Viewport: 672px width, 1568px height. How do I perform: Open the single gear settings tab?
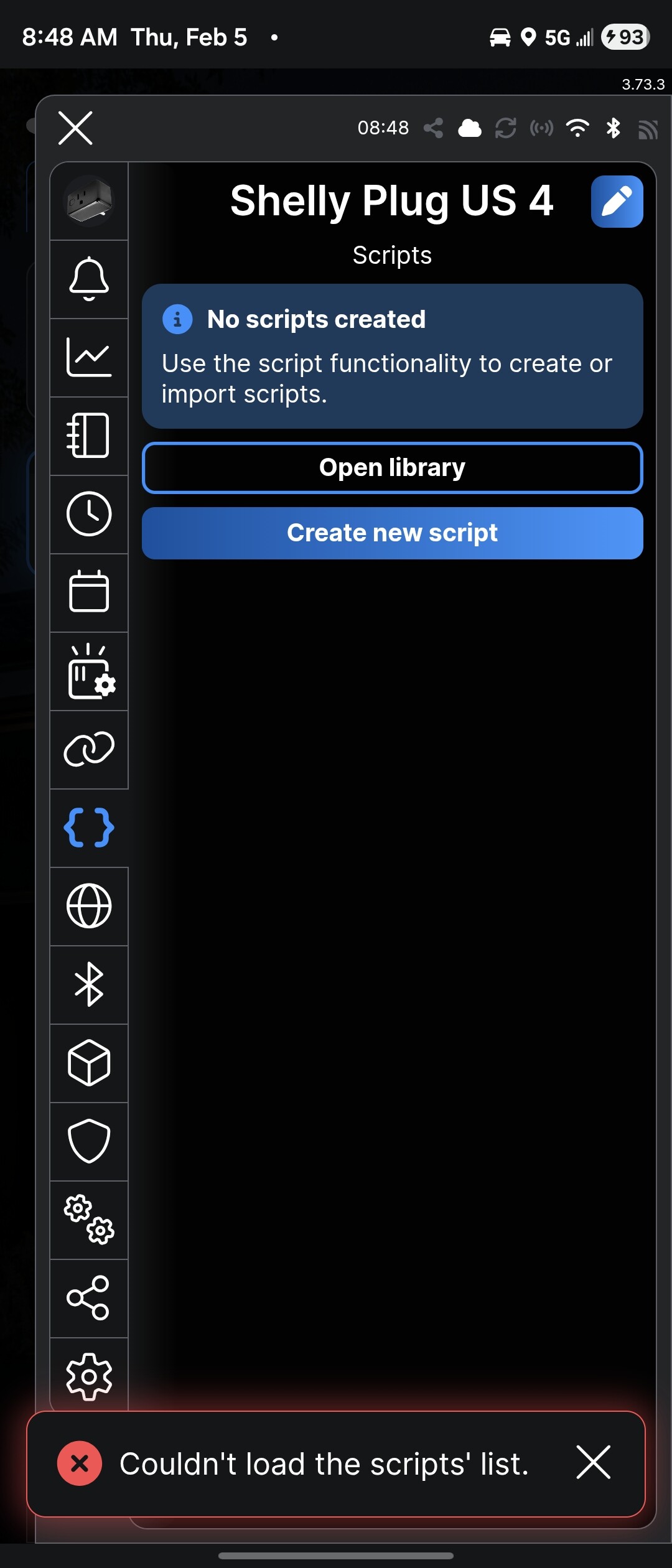point(89,1375)
